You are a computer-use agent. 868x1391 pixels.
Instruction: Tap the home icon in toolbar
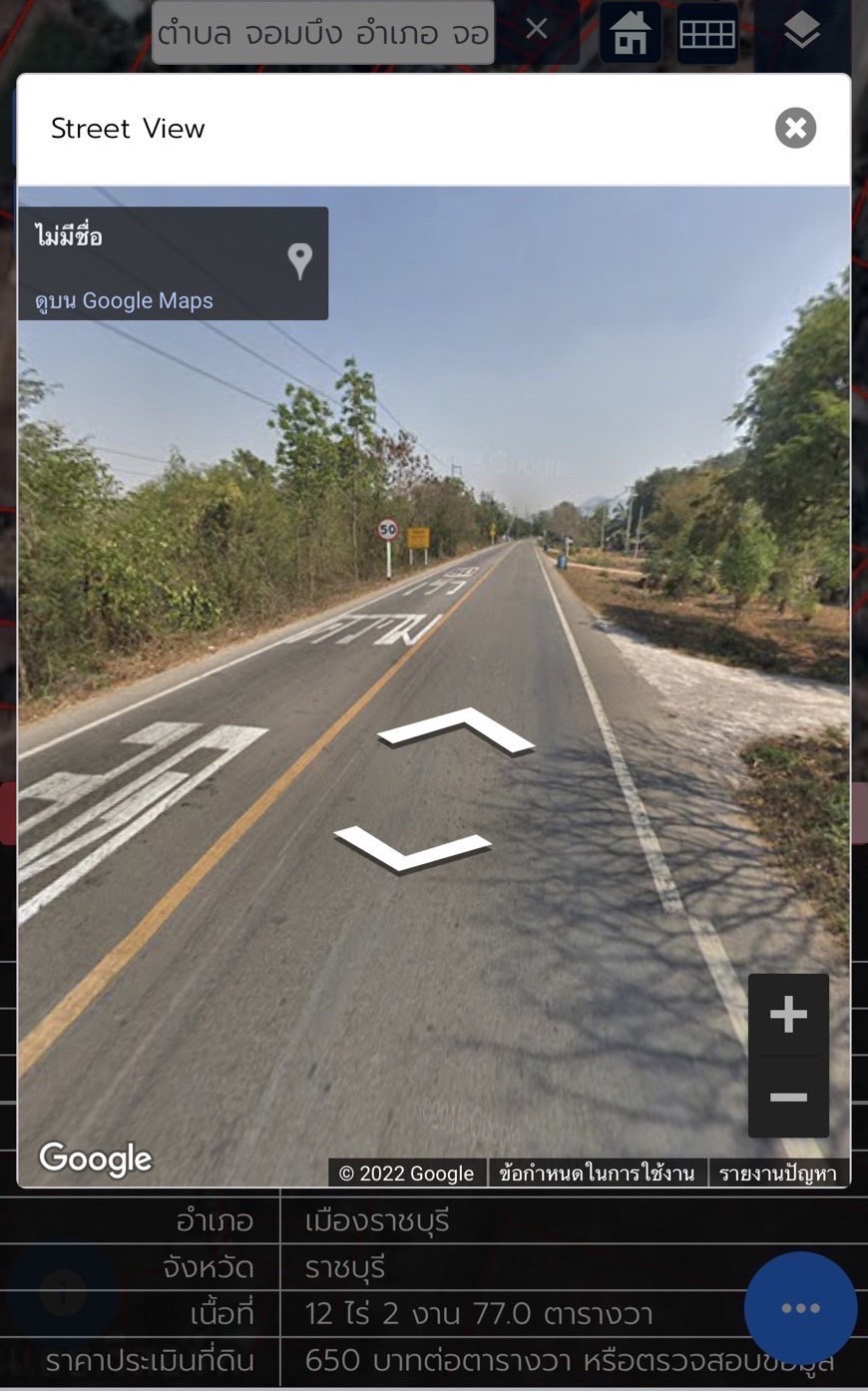pyautogui.click(x=630, y=34)
